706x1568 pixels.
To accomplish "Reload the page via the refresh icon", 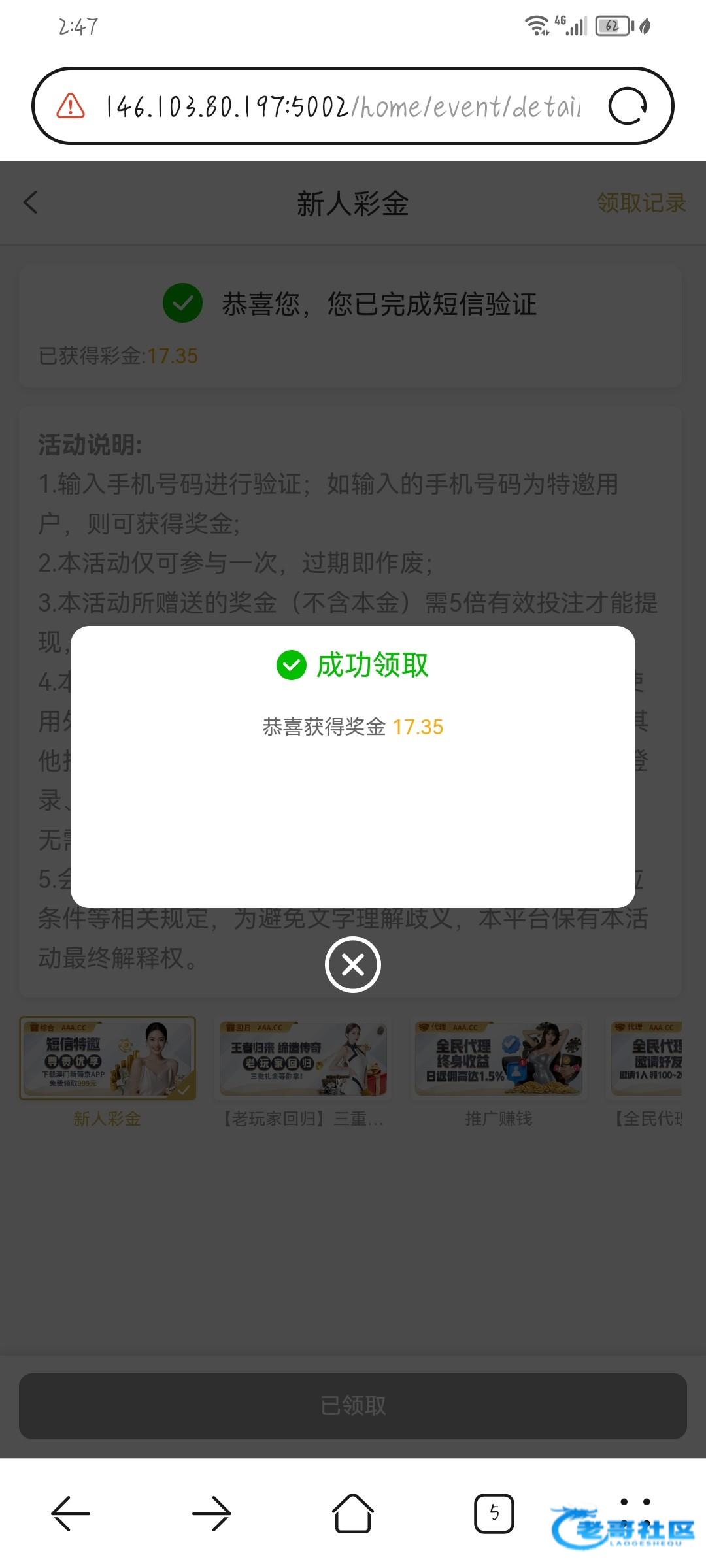I will pos(628,106).
